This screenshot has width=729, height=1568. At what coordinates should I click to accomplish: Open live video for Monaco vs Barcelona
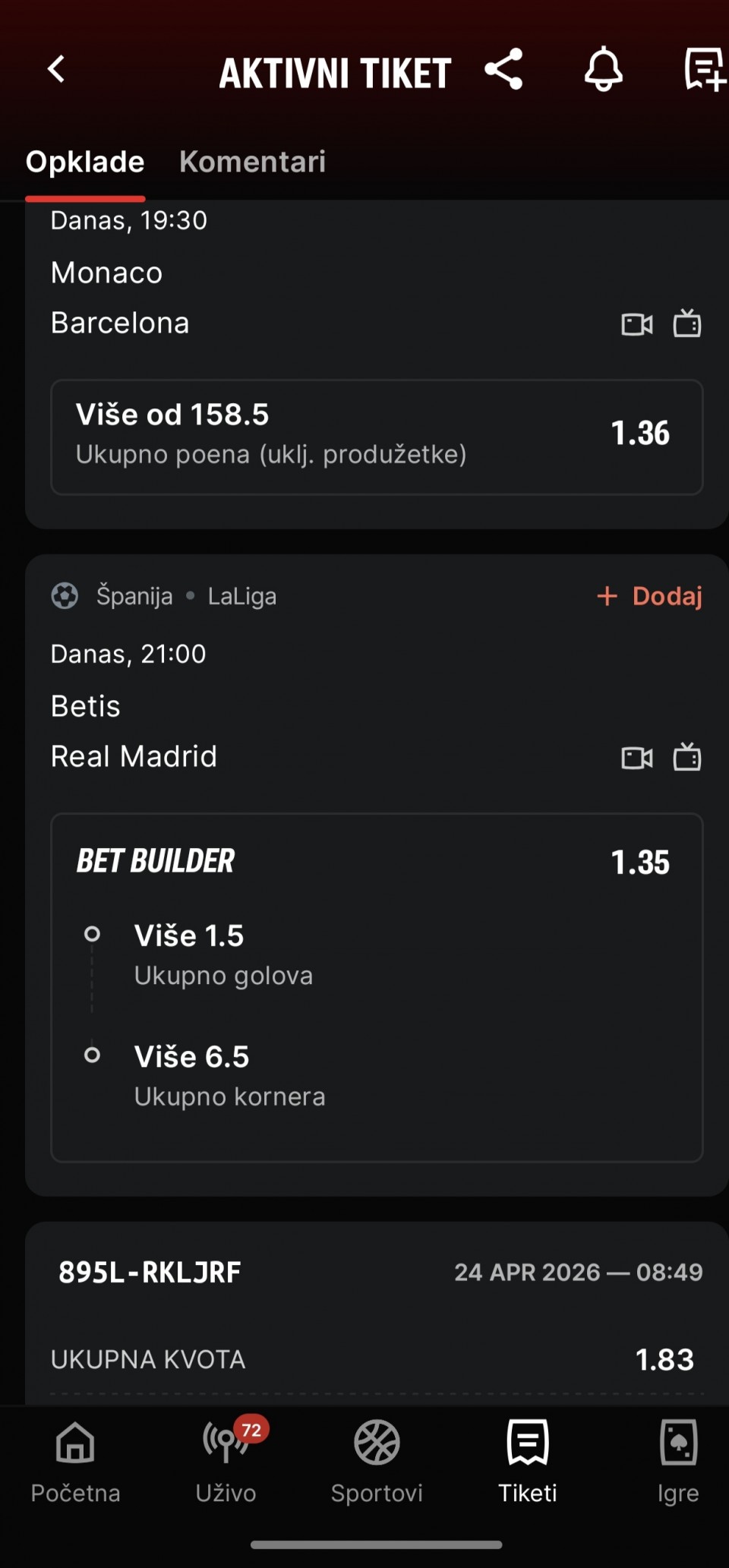coord(636,324)
